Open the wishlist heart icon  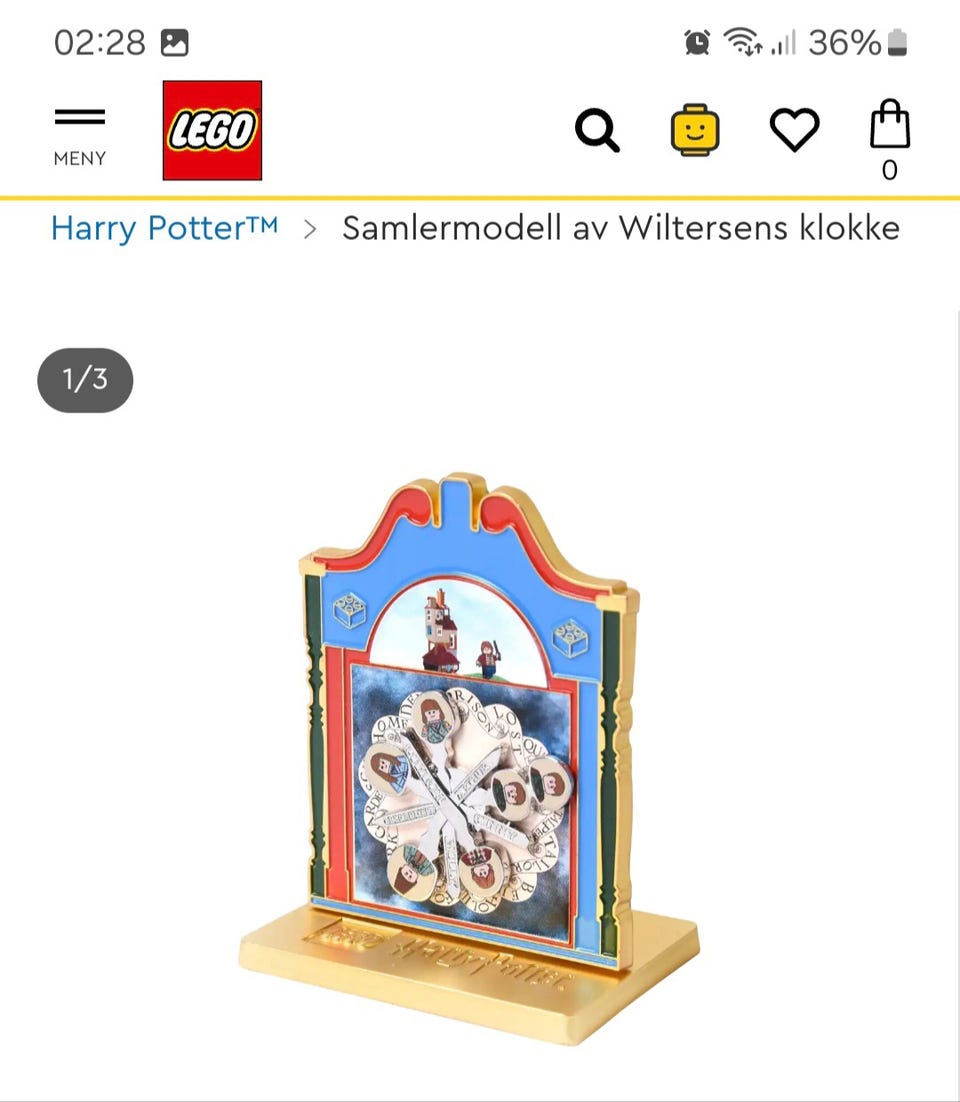[x=794, y=129]
